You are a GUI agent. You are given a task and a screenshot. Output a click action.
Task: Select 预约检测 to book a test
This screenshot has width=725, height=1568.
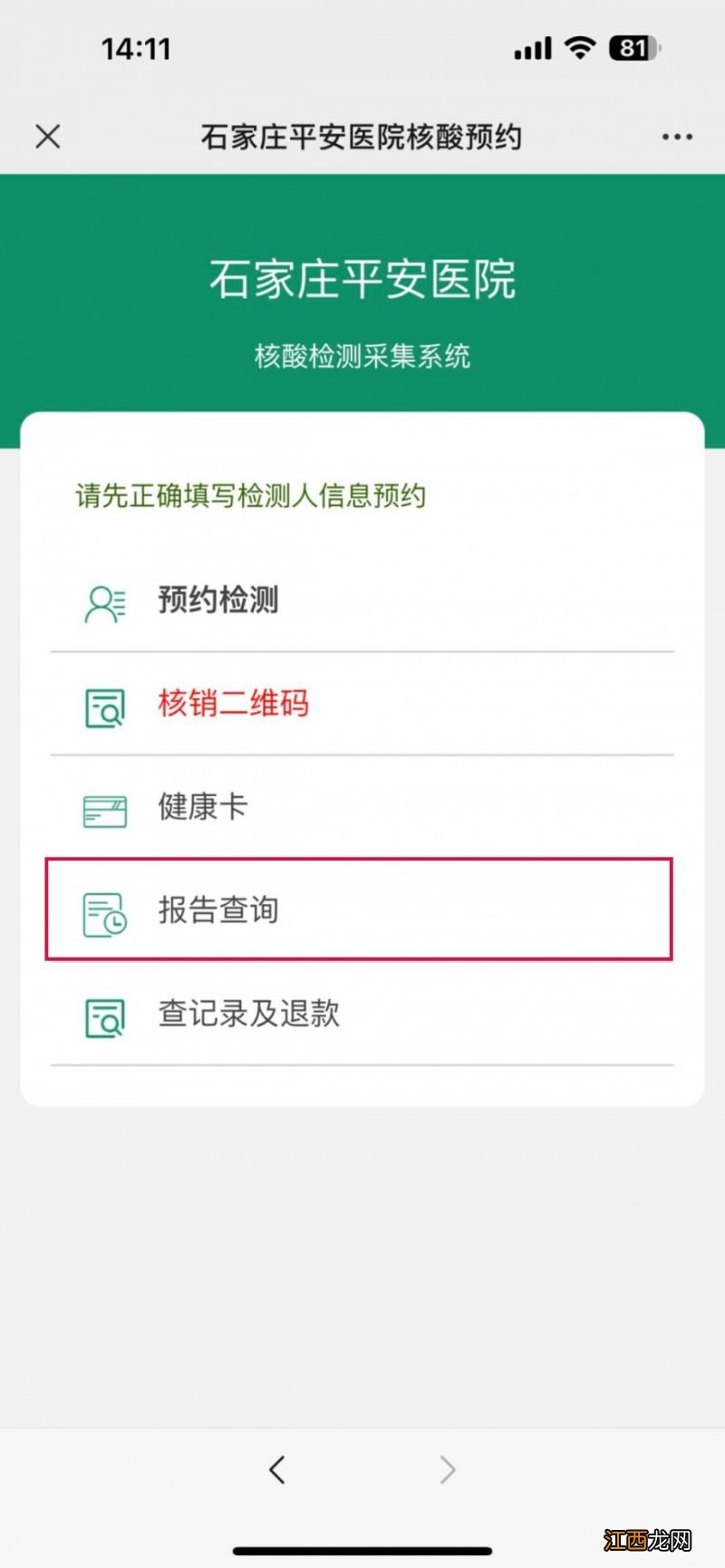click(x=217, y=601)
